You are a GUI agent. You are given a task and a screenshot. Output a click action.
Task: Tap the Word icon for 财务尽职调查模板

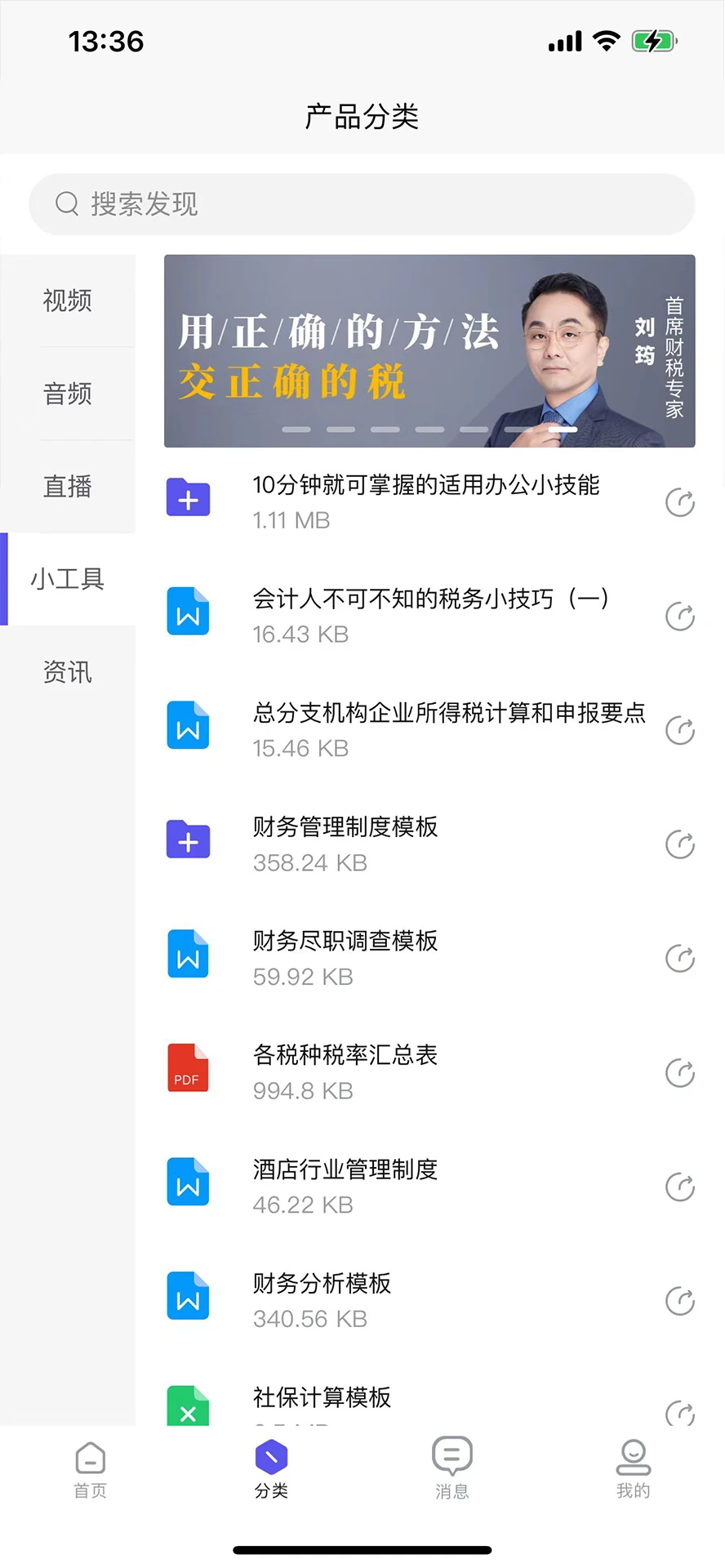188,953
